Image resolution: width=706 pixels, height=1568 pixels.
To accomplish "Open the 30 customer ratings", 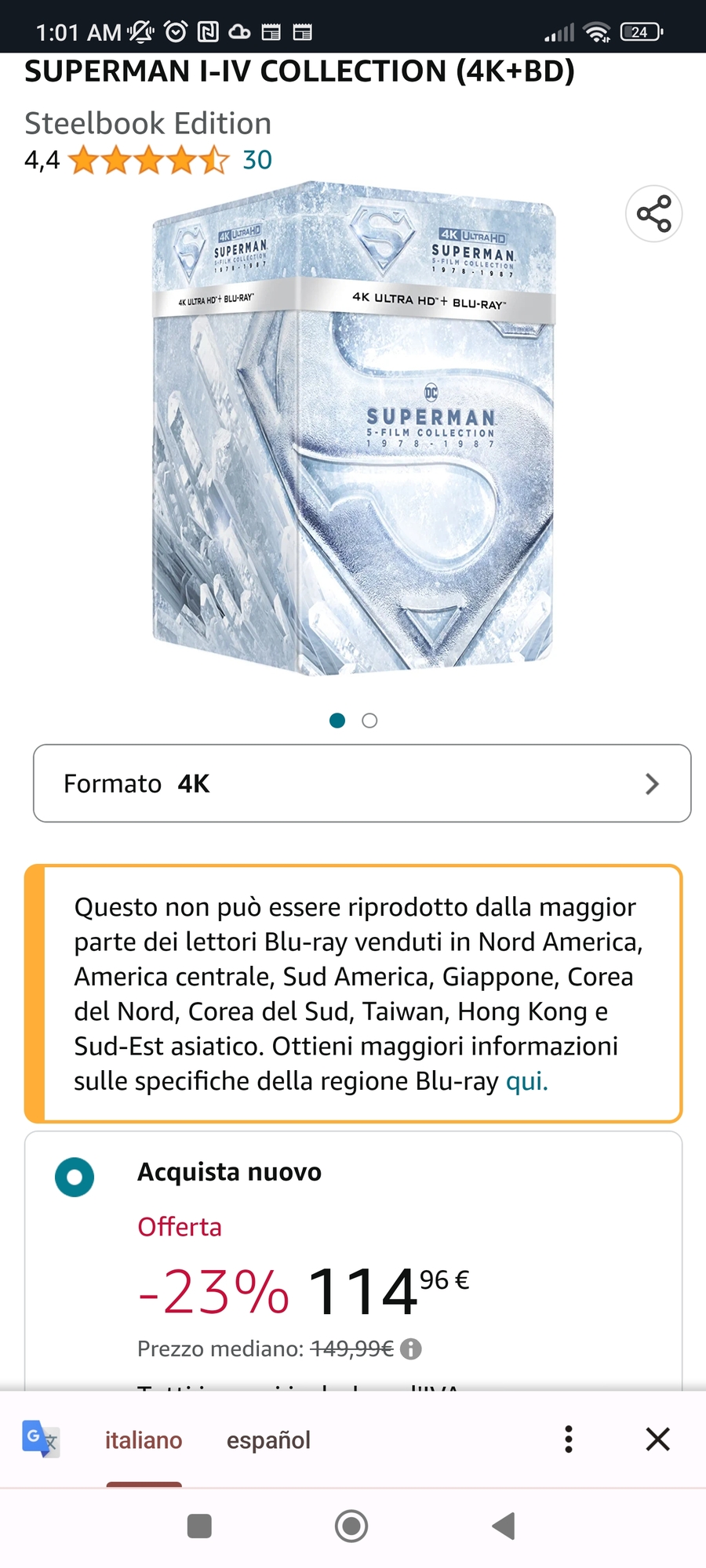I will click(257, 160).
